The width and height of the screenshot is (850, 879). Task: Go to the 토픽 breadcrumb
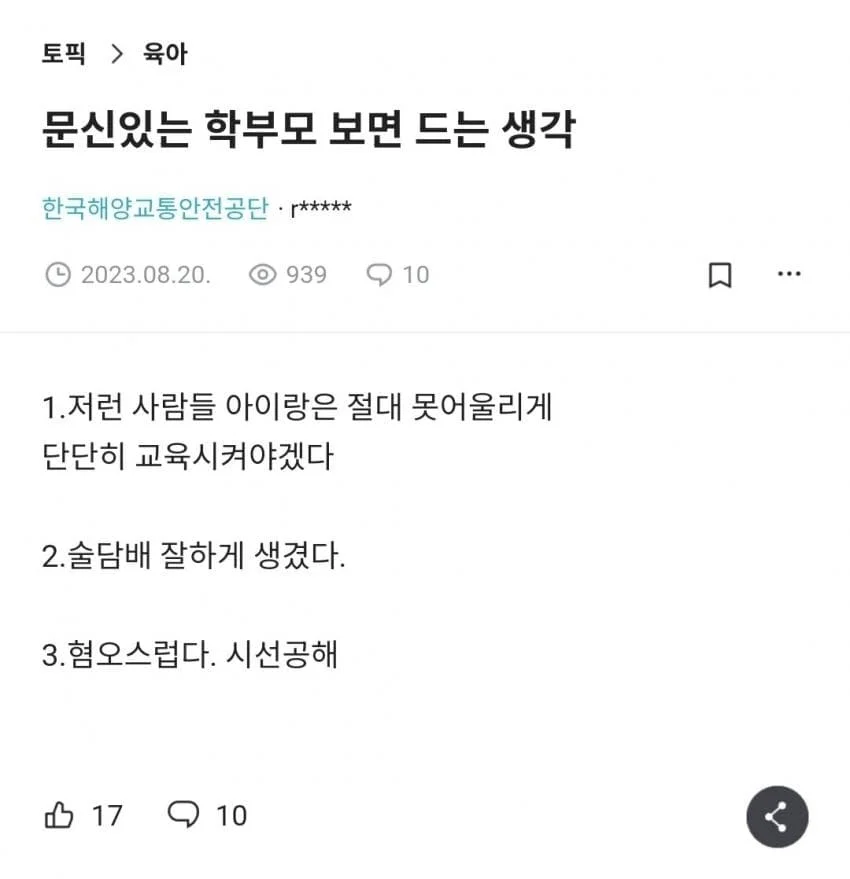click(x=63, y=54)
